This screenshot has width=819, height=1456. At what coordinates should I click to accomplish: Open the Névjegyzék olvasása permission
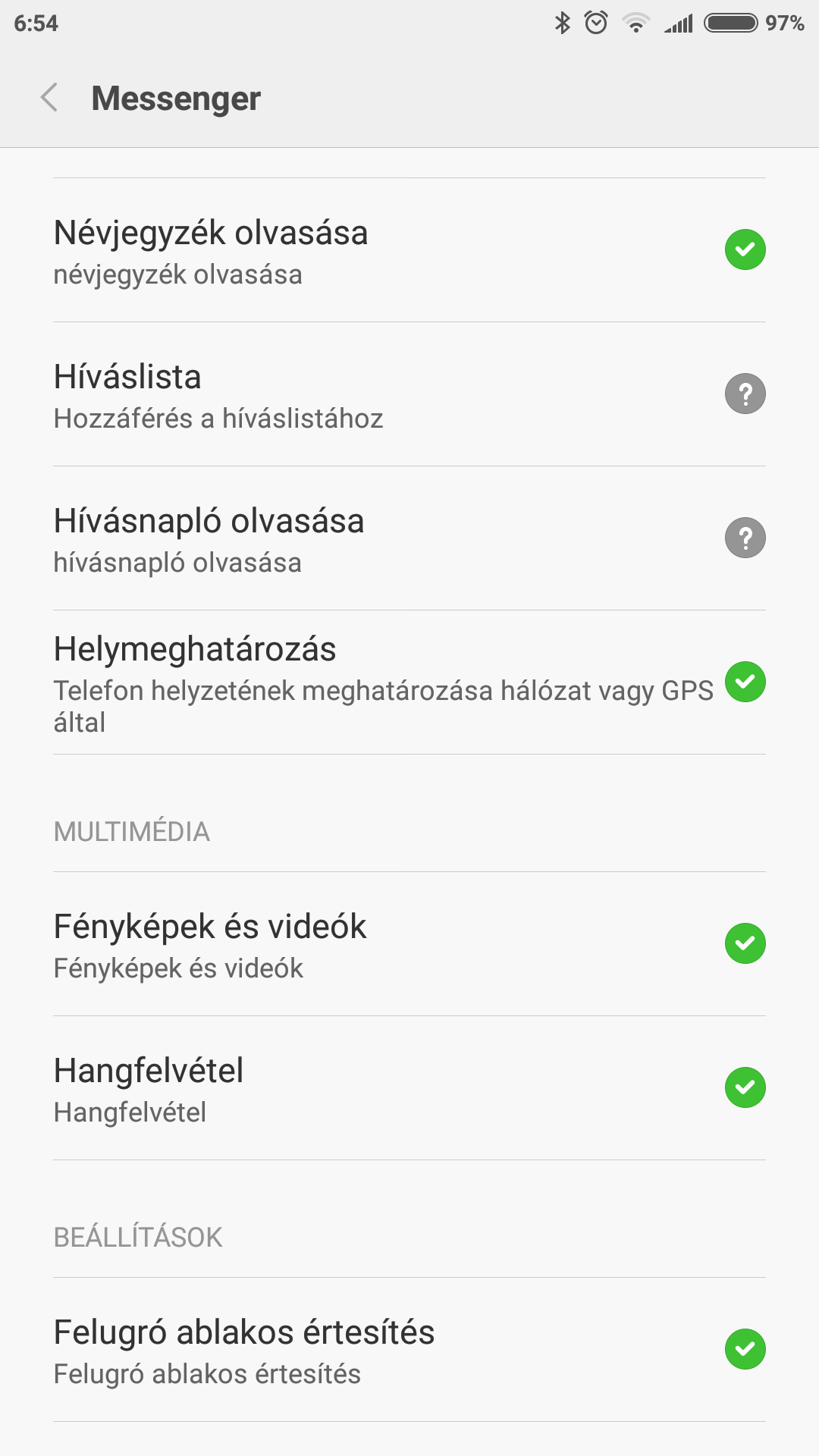pos(409,250)
